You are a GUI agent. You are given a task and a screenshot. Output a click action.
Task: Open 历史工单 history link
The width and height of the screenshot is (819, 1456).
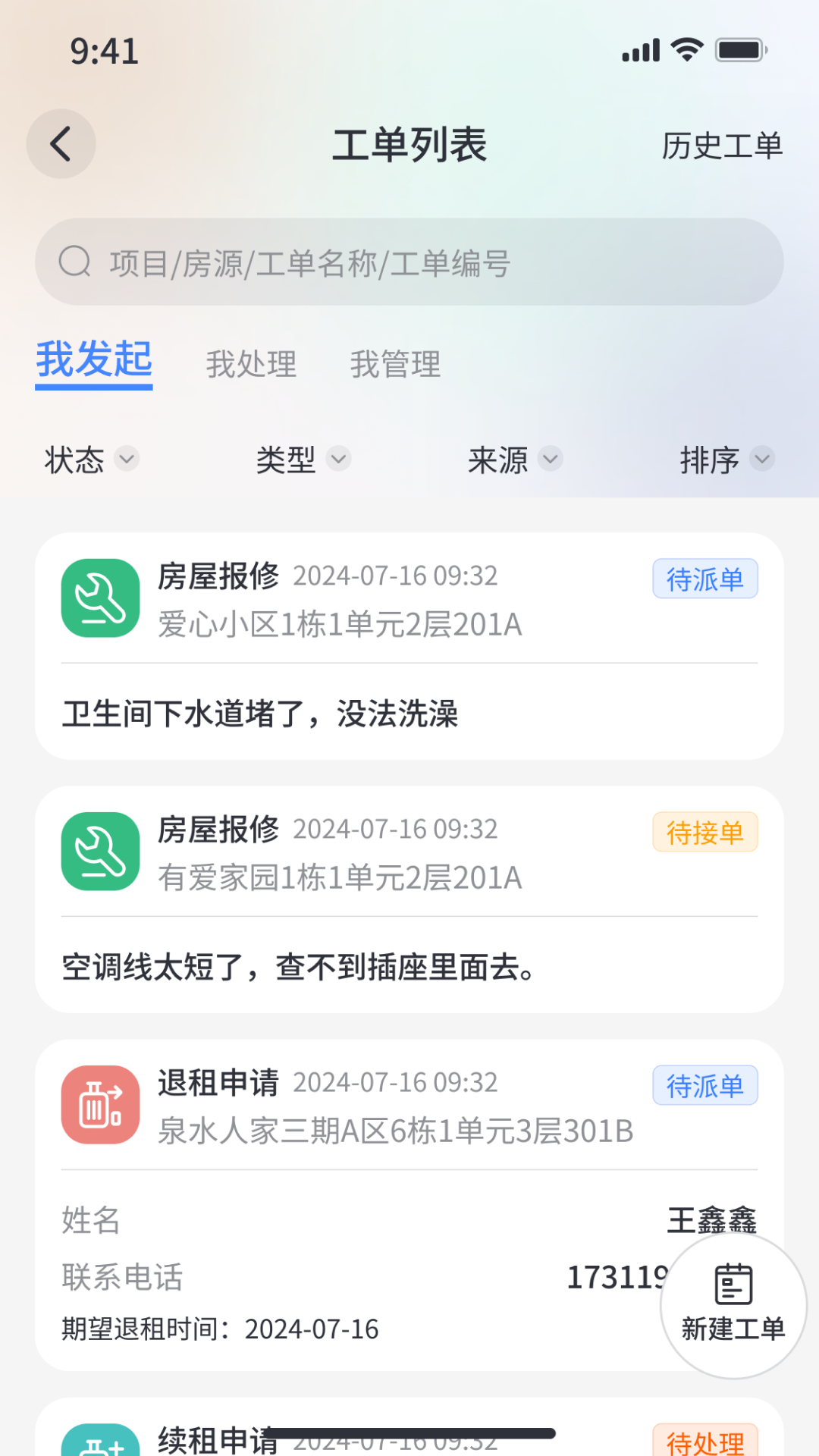(721, 146)
